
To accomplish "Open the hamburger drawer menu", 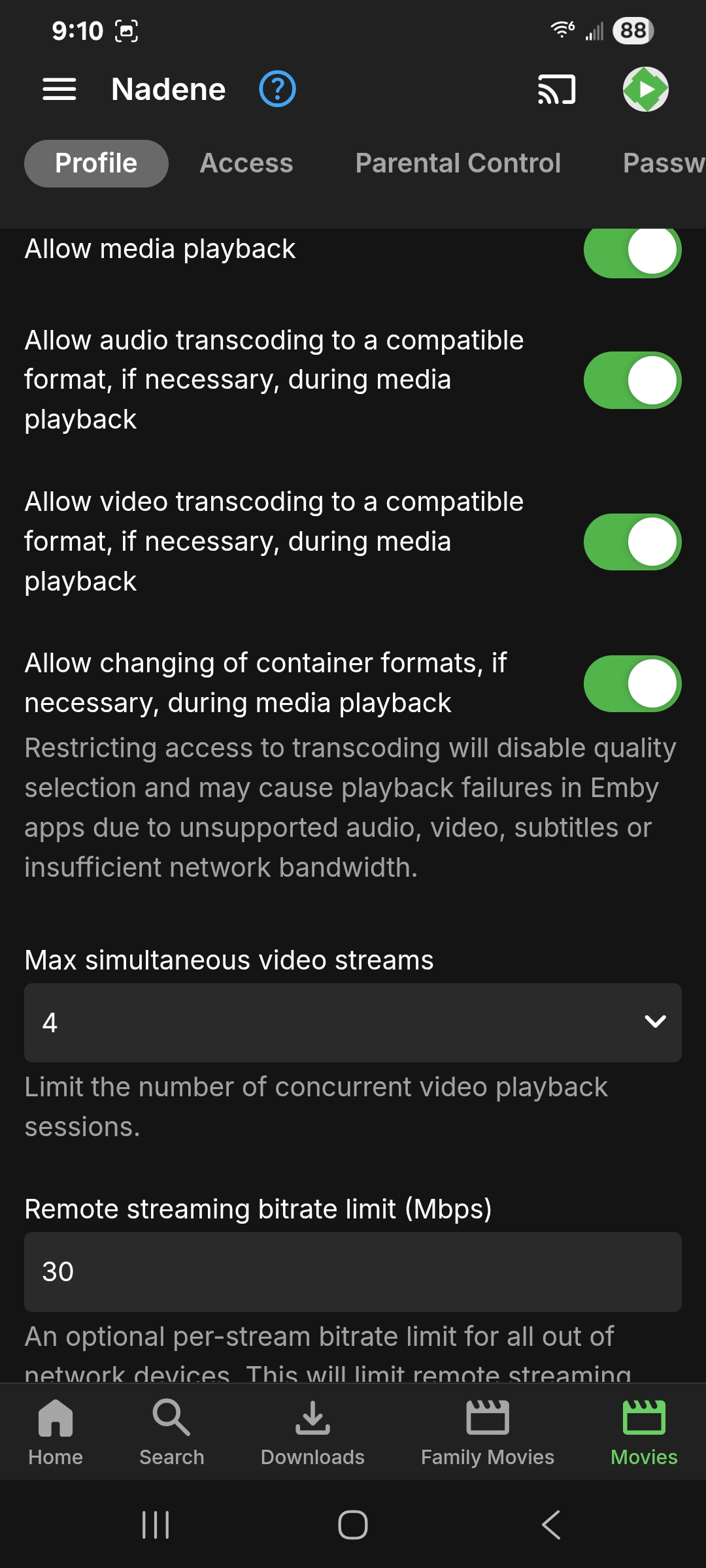I will [59, 90].
